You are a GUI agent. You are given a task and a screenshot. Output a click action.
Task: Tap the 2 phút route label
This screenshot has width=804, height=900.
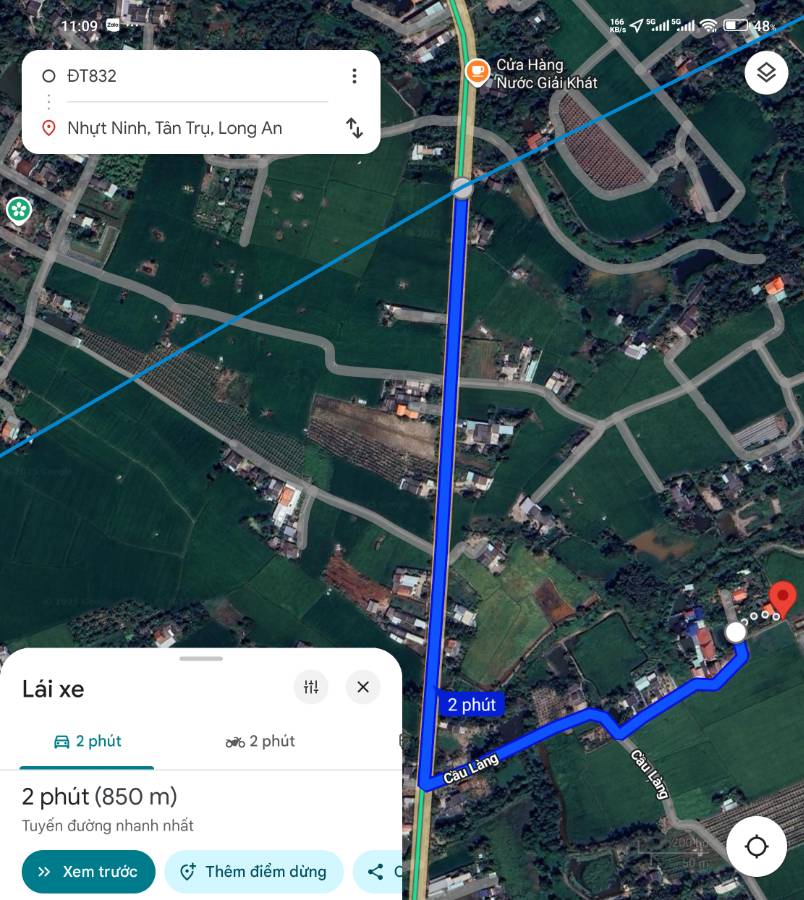coord(471,704)
